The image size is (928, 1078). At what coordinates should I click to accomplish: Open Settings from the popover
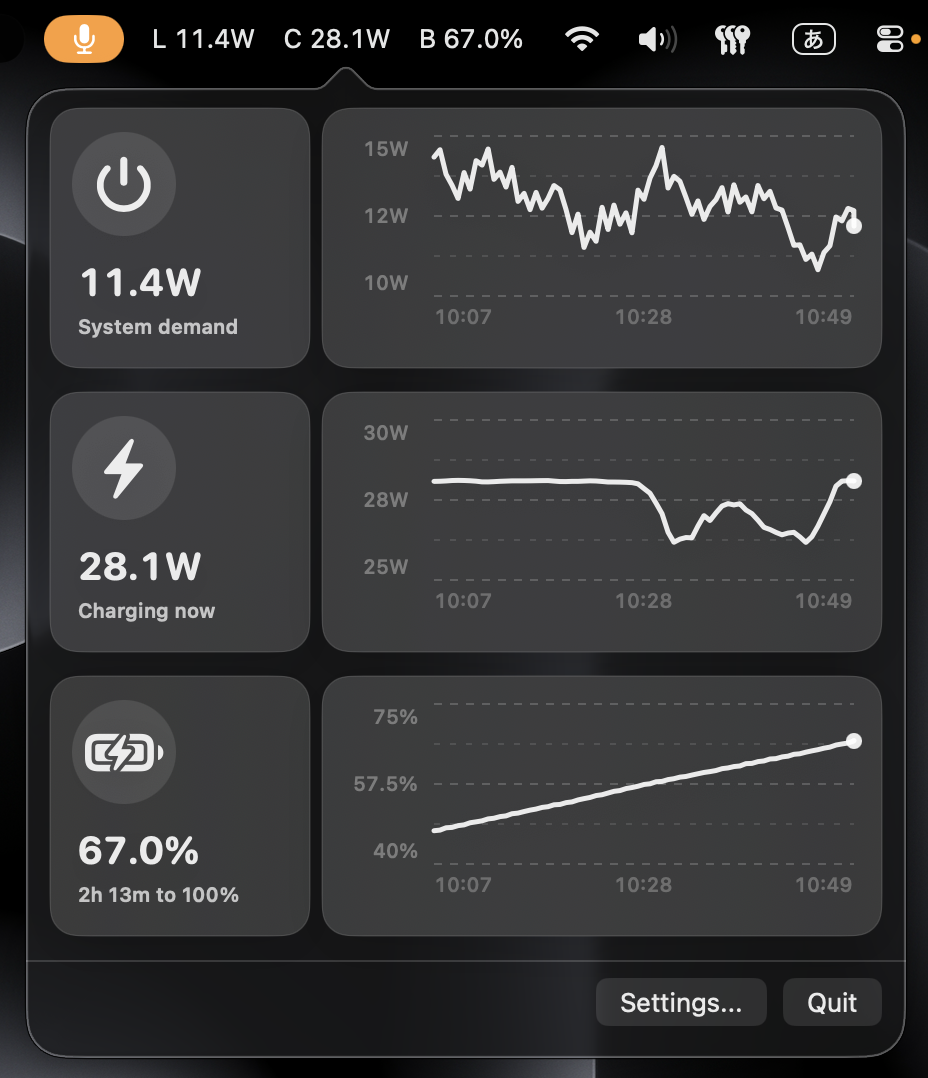point(681,1002)
